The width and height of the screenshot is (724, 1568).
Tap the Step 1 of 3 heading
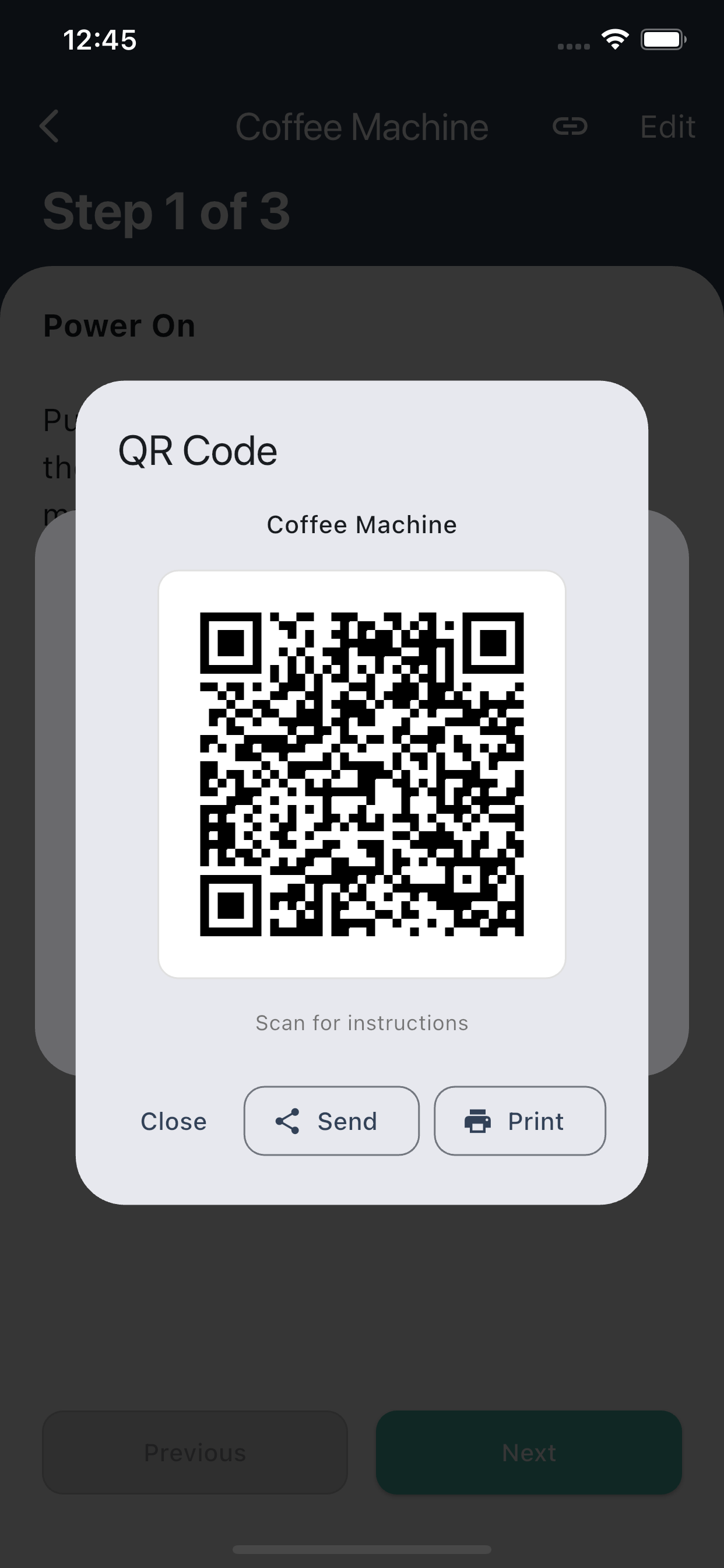click(x=167, y=211)
